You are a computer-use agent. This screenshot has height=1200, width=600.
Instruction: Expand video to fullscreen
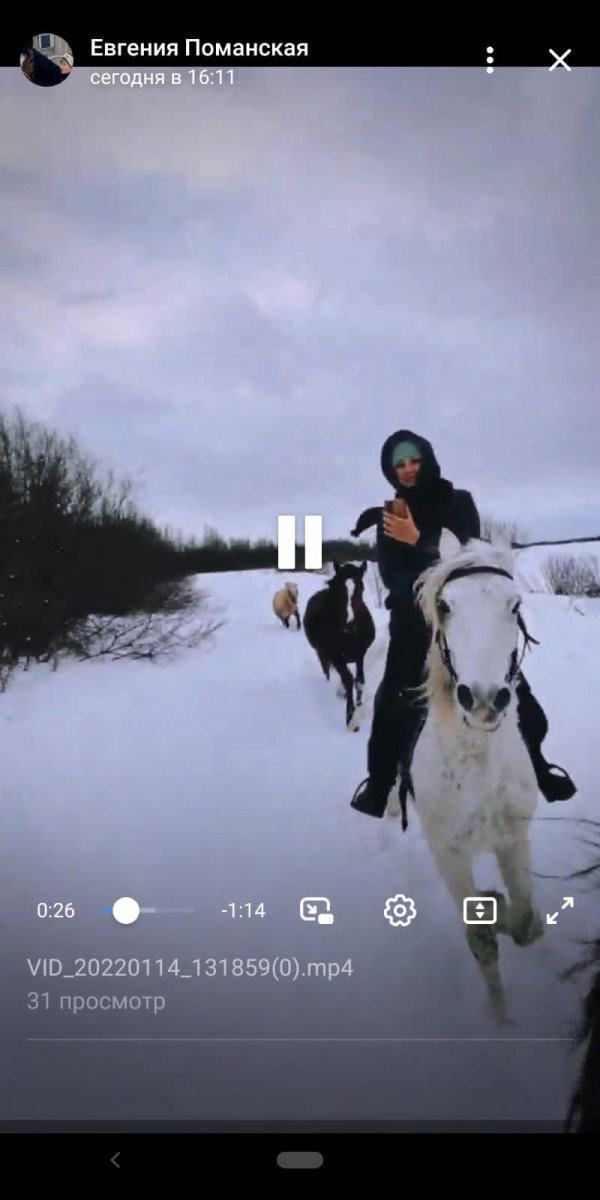coord(560,910)
